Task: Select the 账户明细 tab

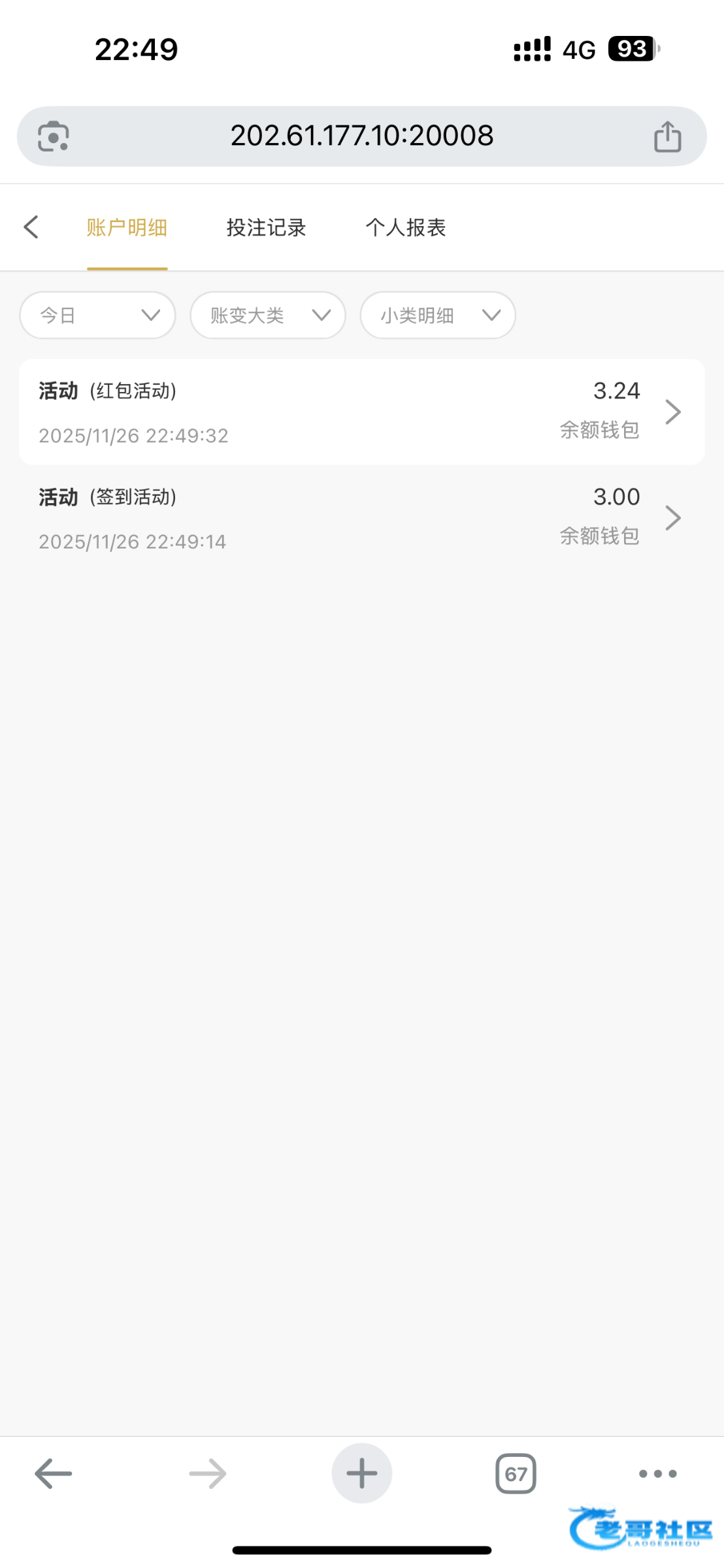Action: (x=127, y=227)
